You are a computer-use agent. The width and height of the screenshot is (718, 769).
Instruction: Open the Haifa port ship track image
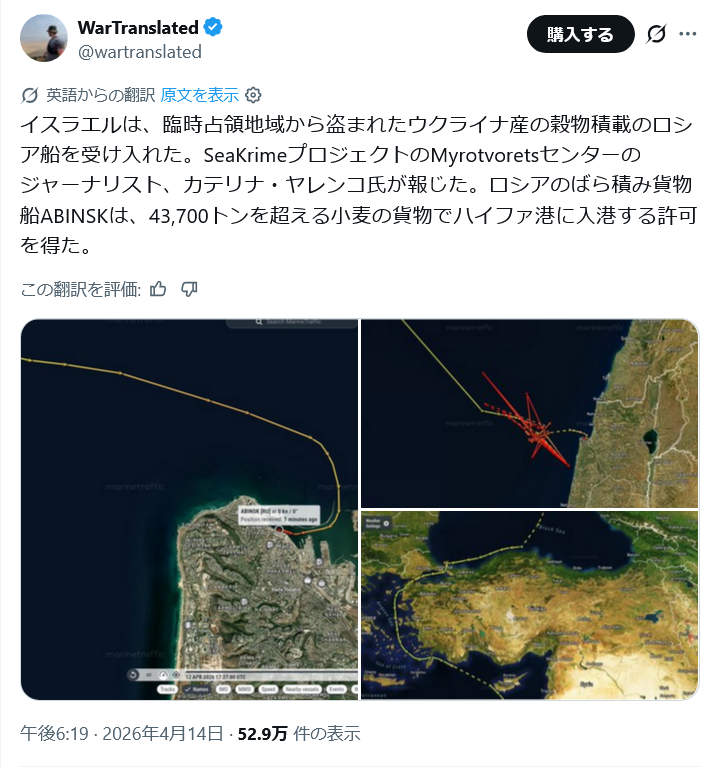(x=190, y=509)
